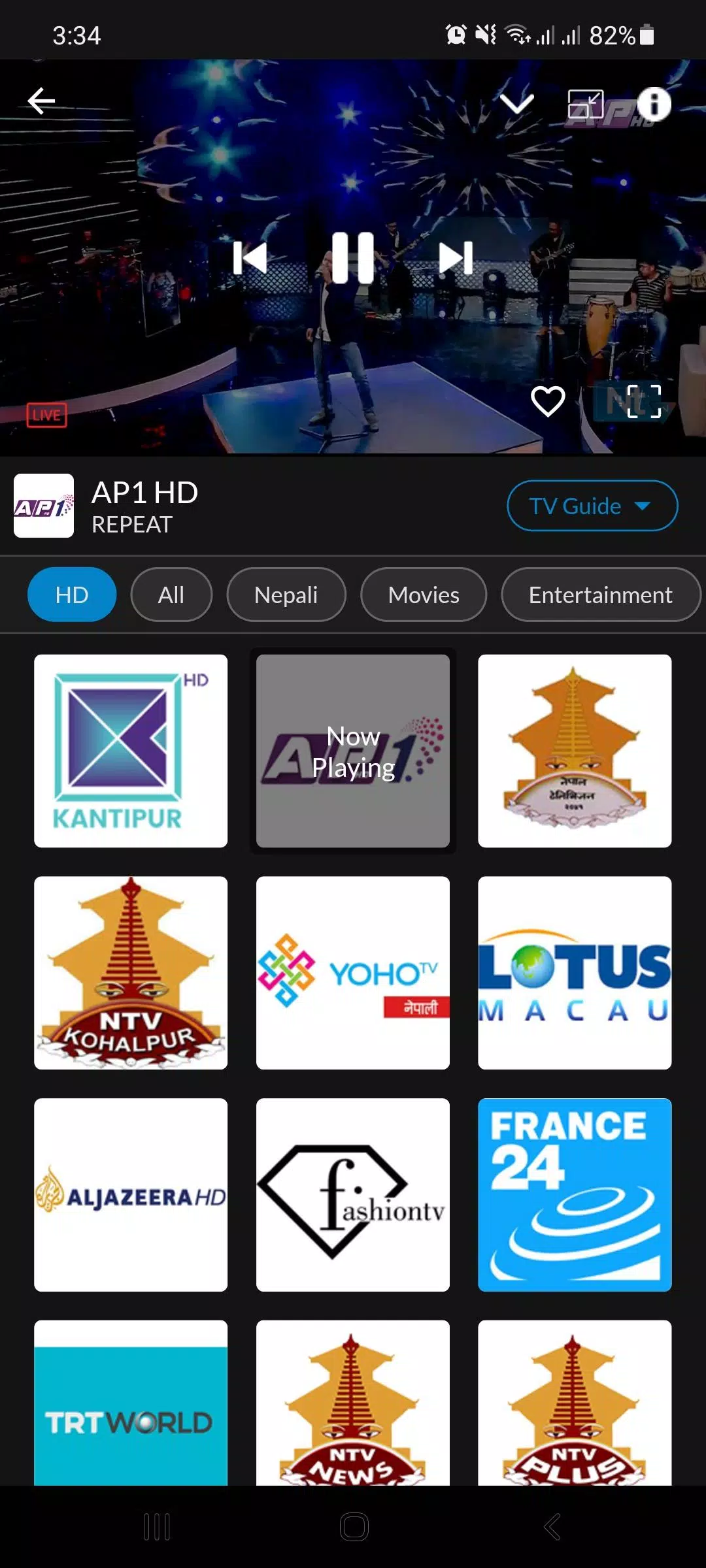Screen dimensions: 706x1568
Task: Collapse the video player with the chevron
Action: 517,104
